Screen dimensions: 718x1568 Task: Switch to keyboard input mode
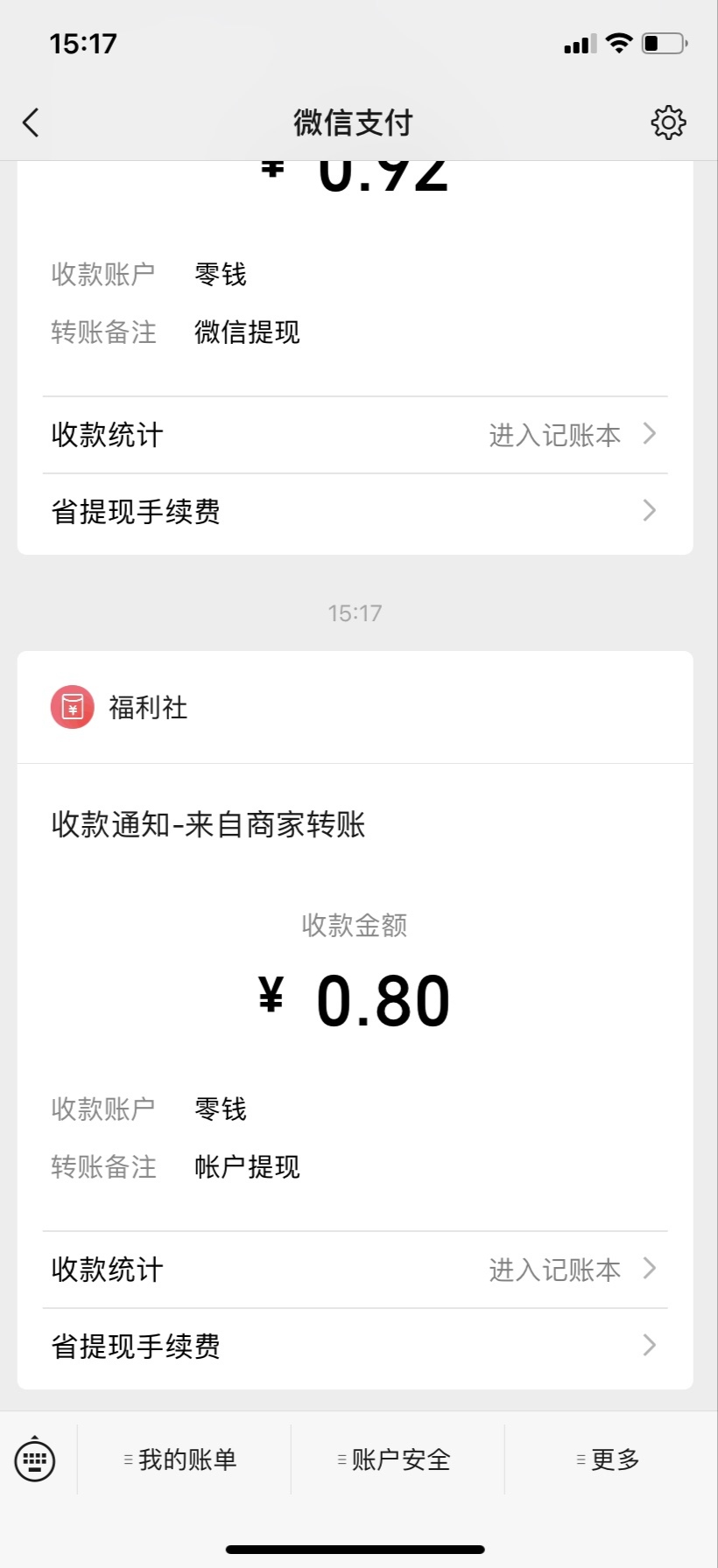coord(35,1459)
